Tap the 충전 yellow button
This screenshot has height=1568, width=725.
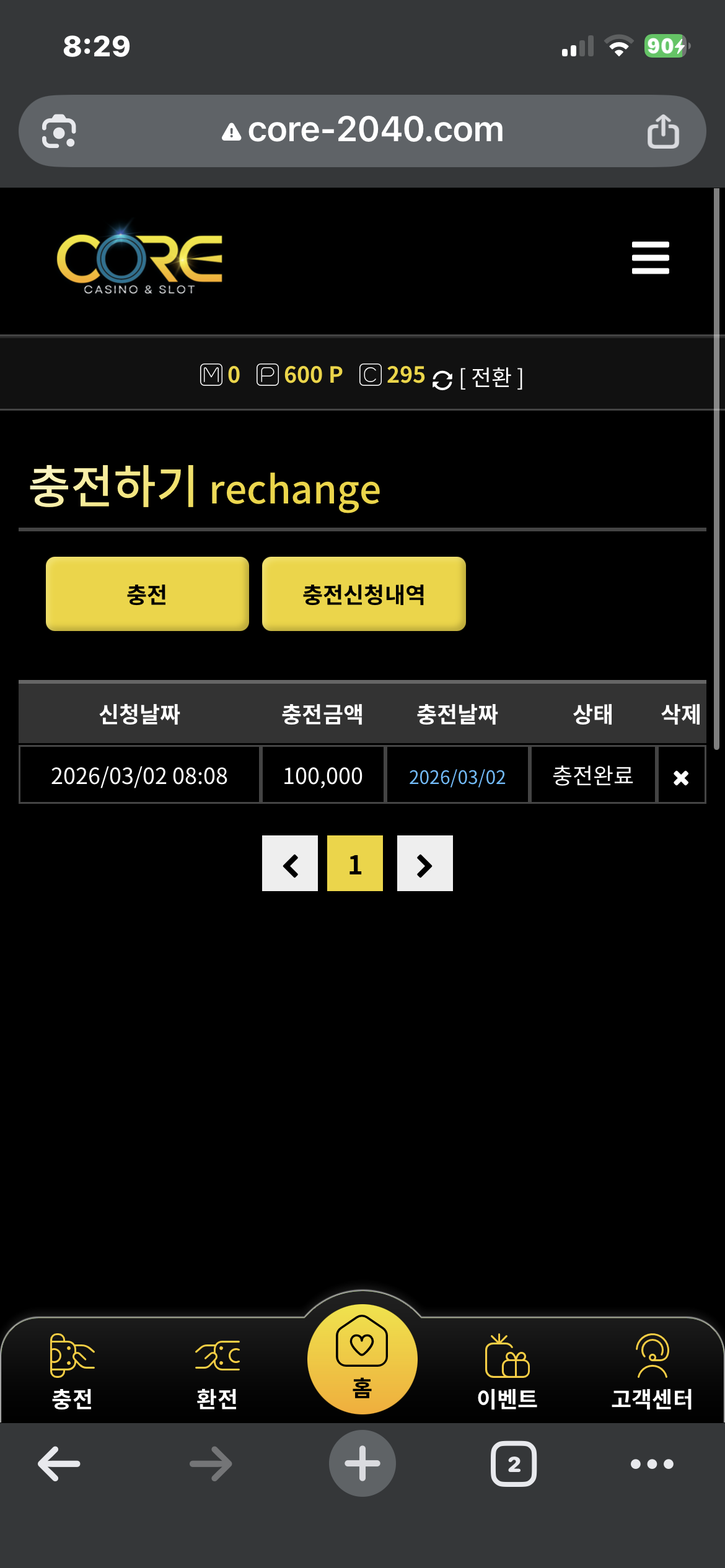[147, 594]
